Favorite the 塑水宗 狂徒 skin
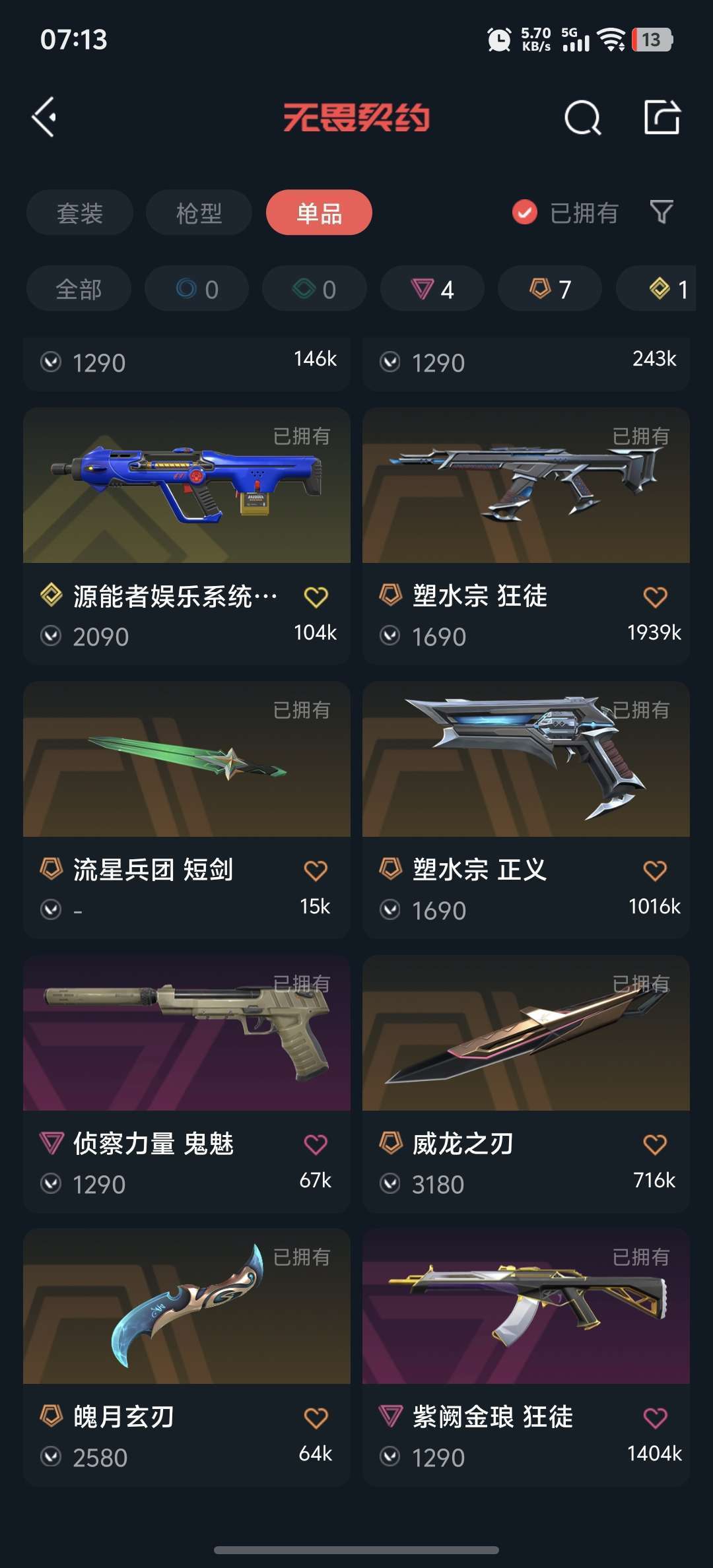Image resolution: width=713 pixels, height=1568 pixels. [655, 597]
